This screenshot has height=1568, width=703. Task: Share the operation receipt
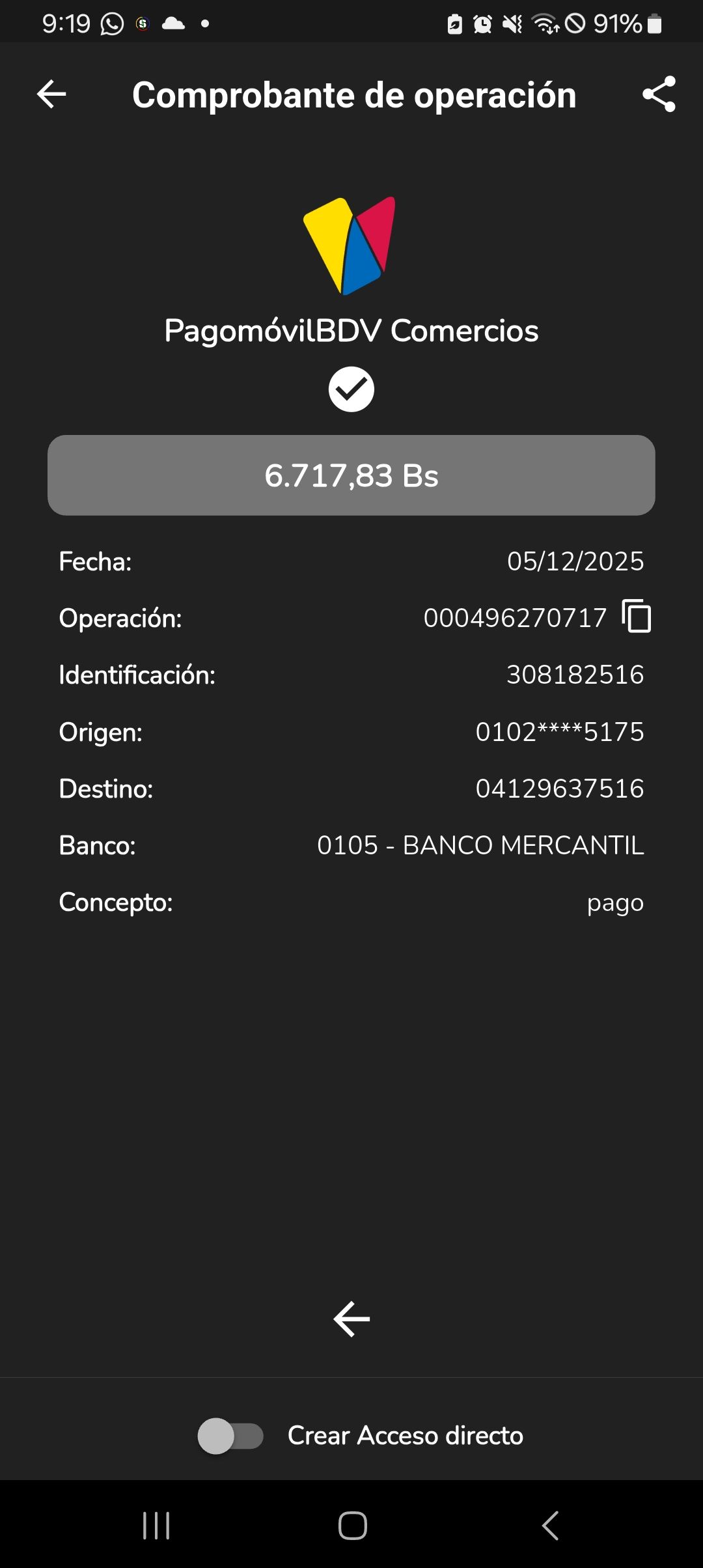pyautogui.click(x=659, y=94)
